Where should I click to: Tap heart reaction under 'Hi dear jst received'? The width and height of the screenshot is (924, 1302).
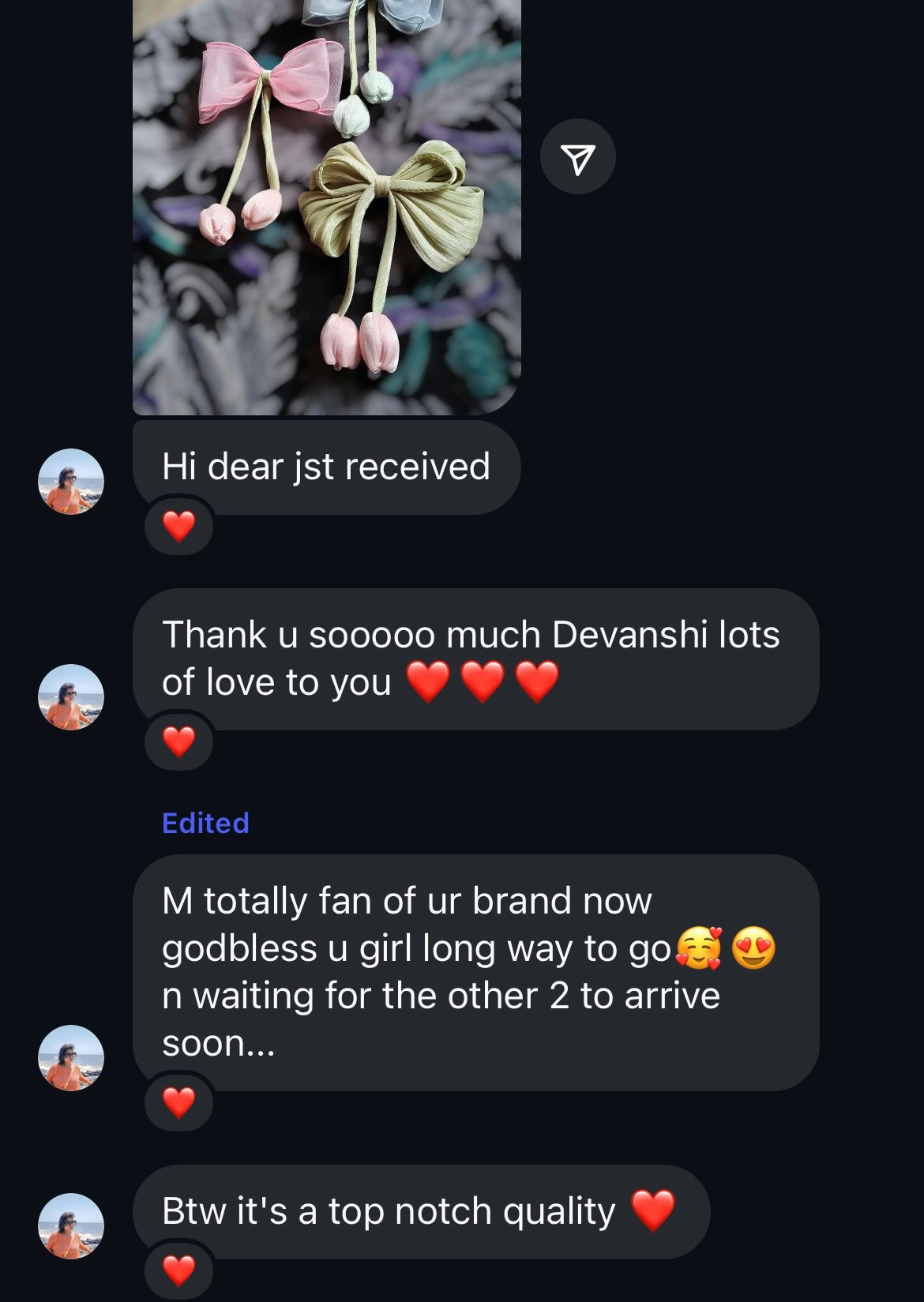[178, 526]
